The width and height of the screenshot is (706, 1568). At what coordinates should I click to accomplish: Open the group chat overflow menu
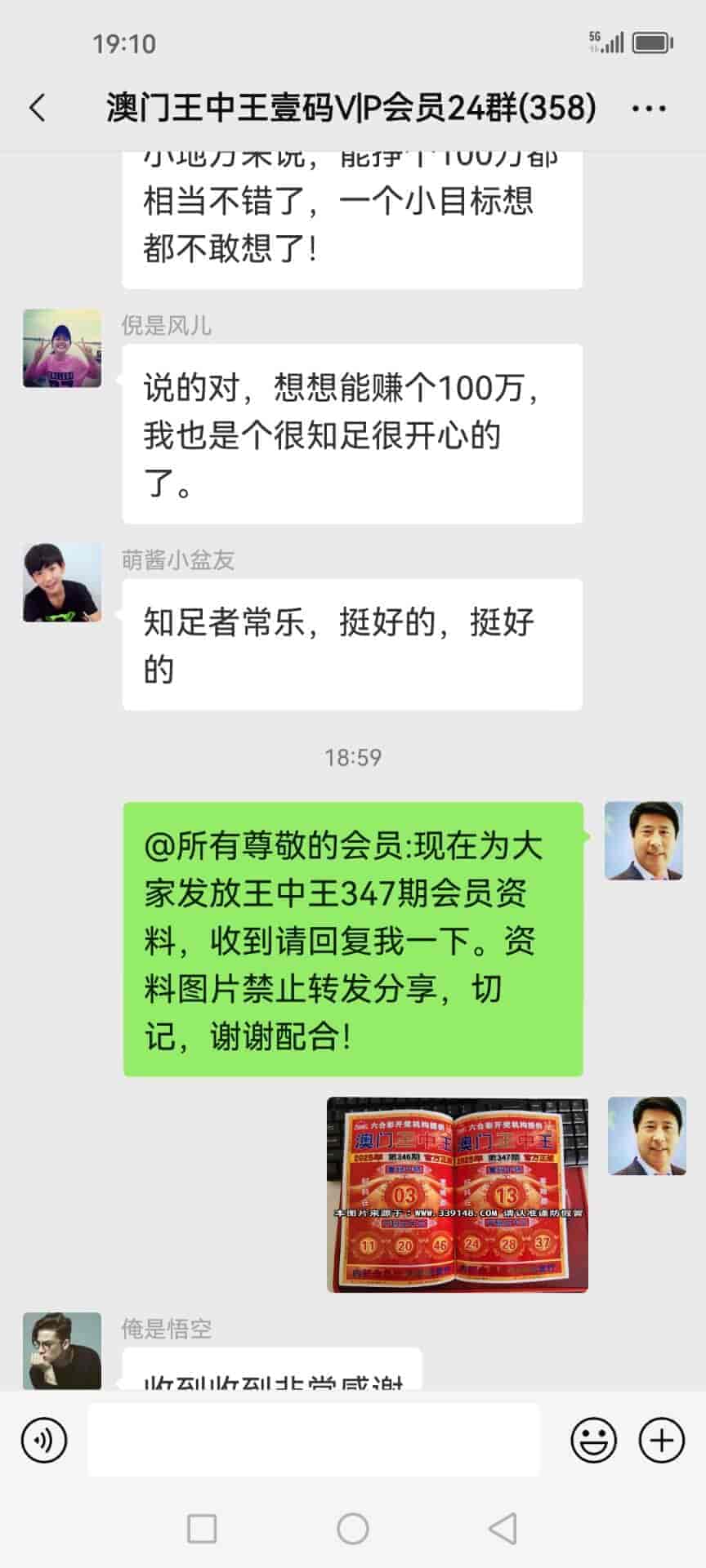point(649,109)
